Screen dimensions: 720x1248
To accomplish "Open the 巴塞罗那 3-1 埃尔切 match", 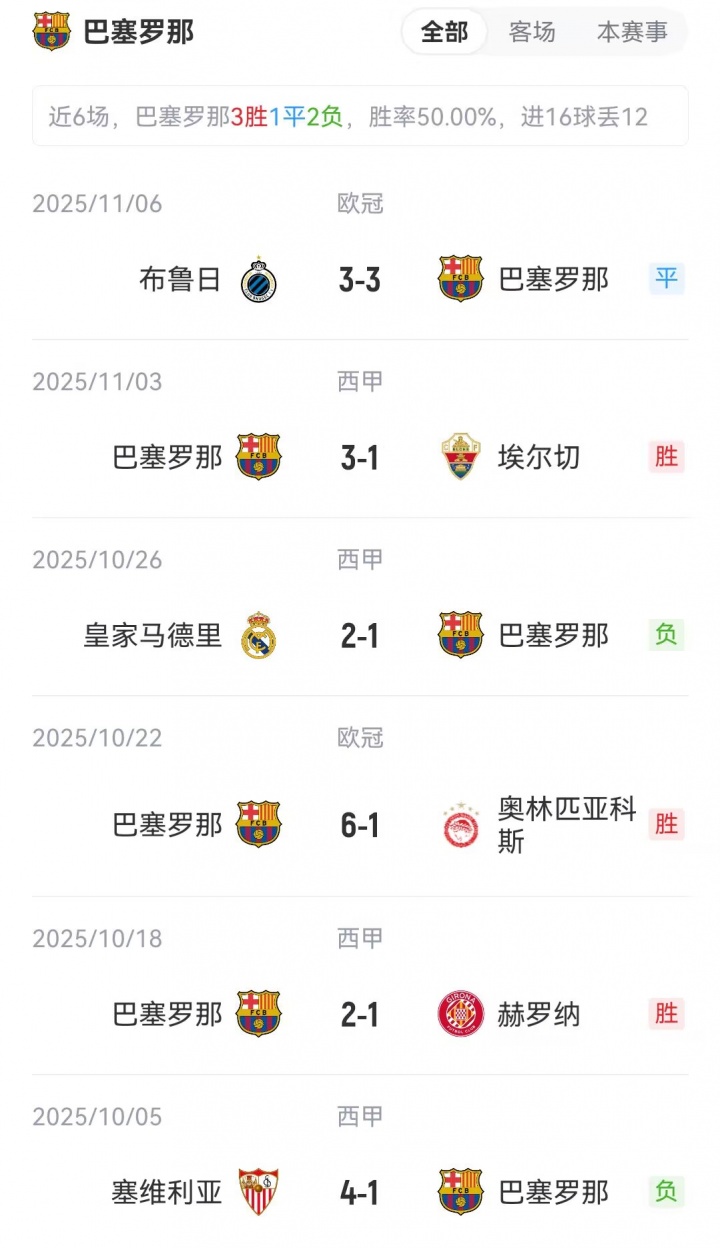I will [x=360, y=457].
